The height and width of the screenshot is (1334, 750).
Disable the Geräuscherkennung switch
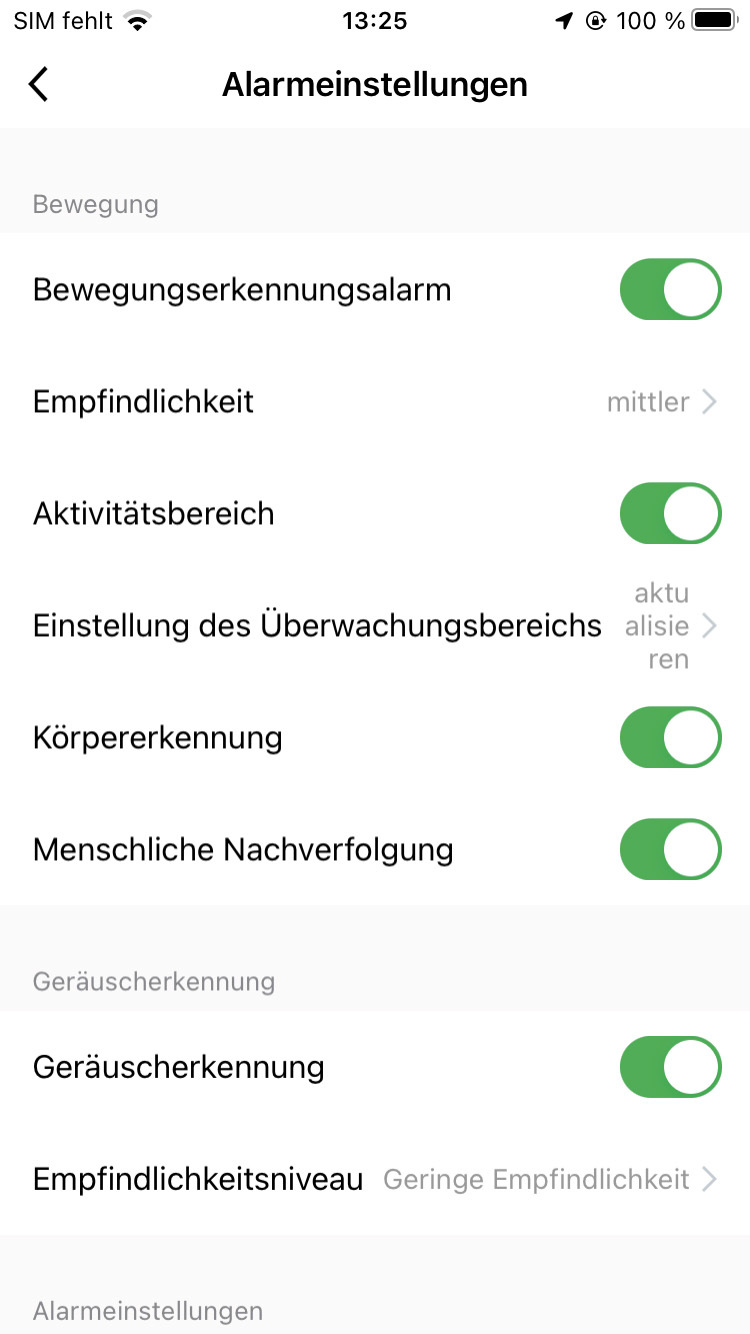pos(670,1067)
